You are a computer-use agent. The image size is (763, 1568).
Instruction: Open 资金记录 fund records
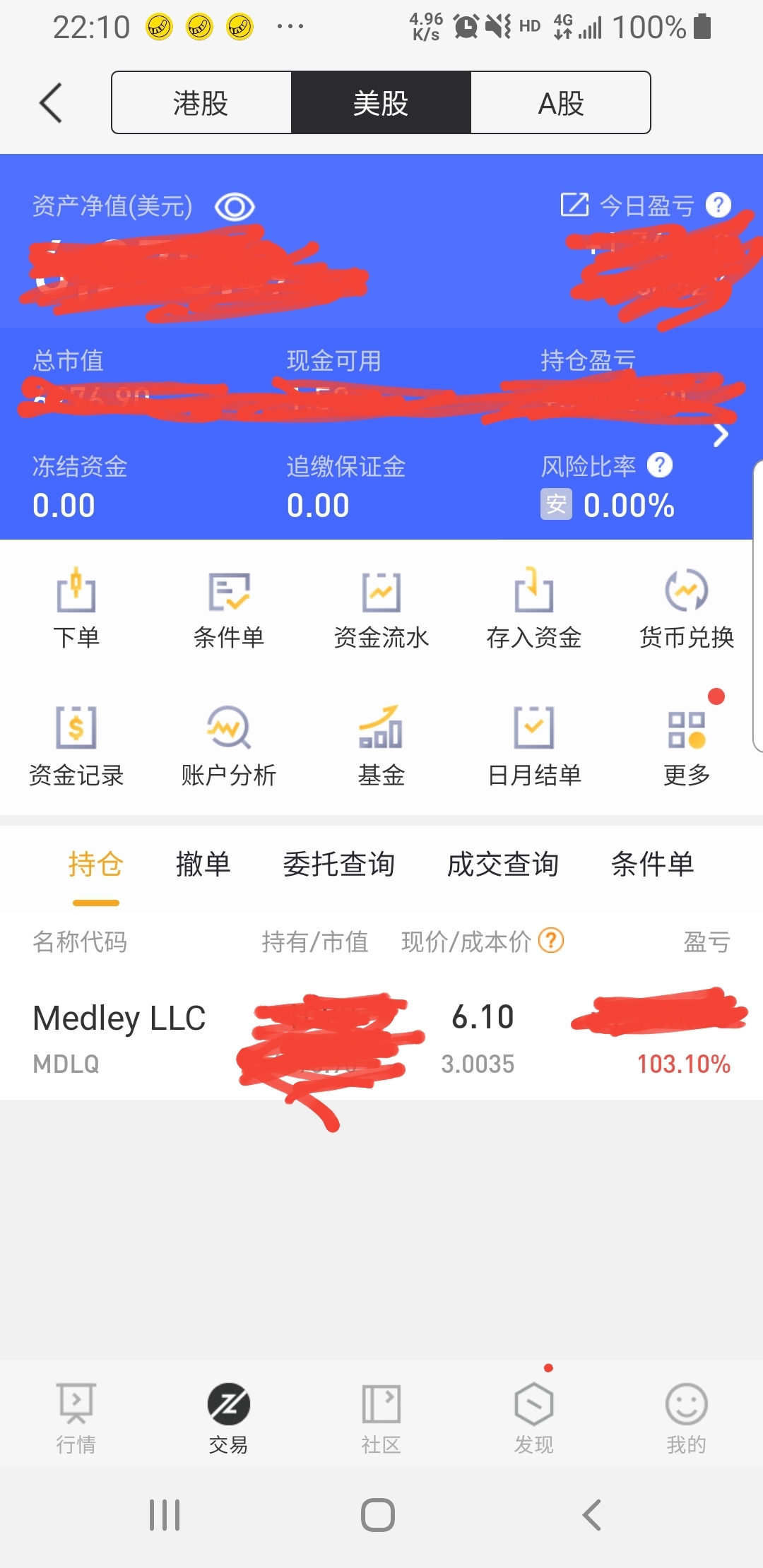coord(76,747)
